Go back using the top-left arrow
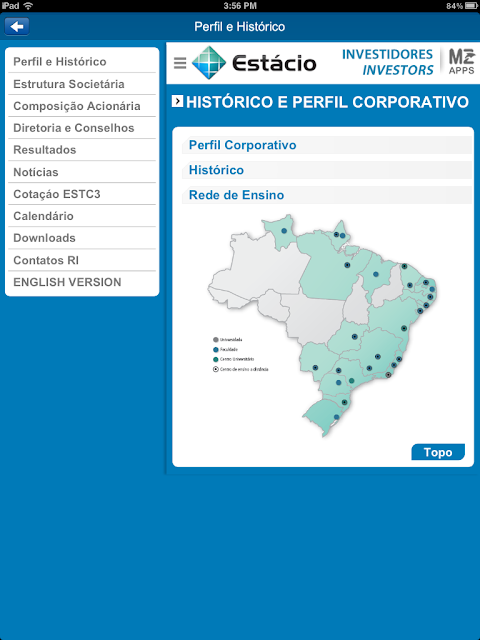The width and height of the screenshot is (480, 640). 17,27
